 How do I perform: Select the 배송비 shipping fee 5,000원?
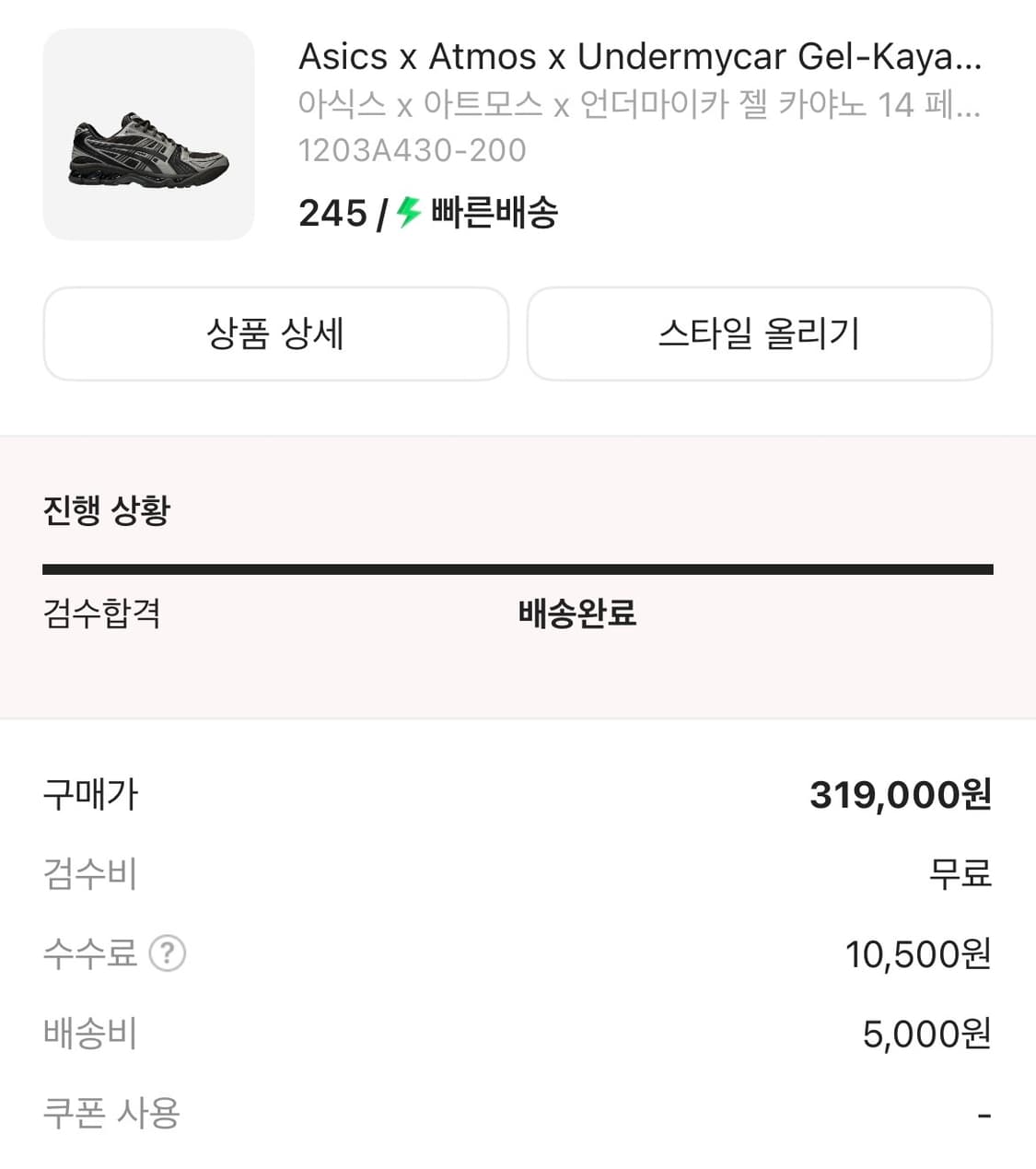click(921, 1035)
